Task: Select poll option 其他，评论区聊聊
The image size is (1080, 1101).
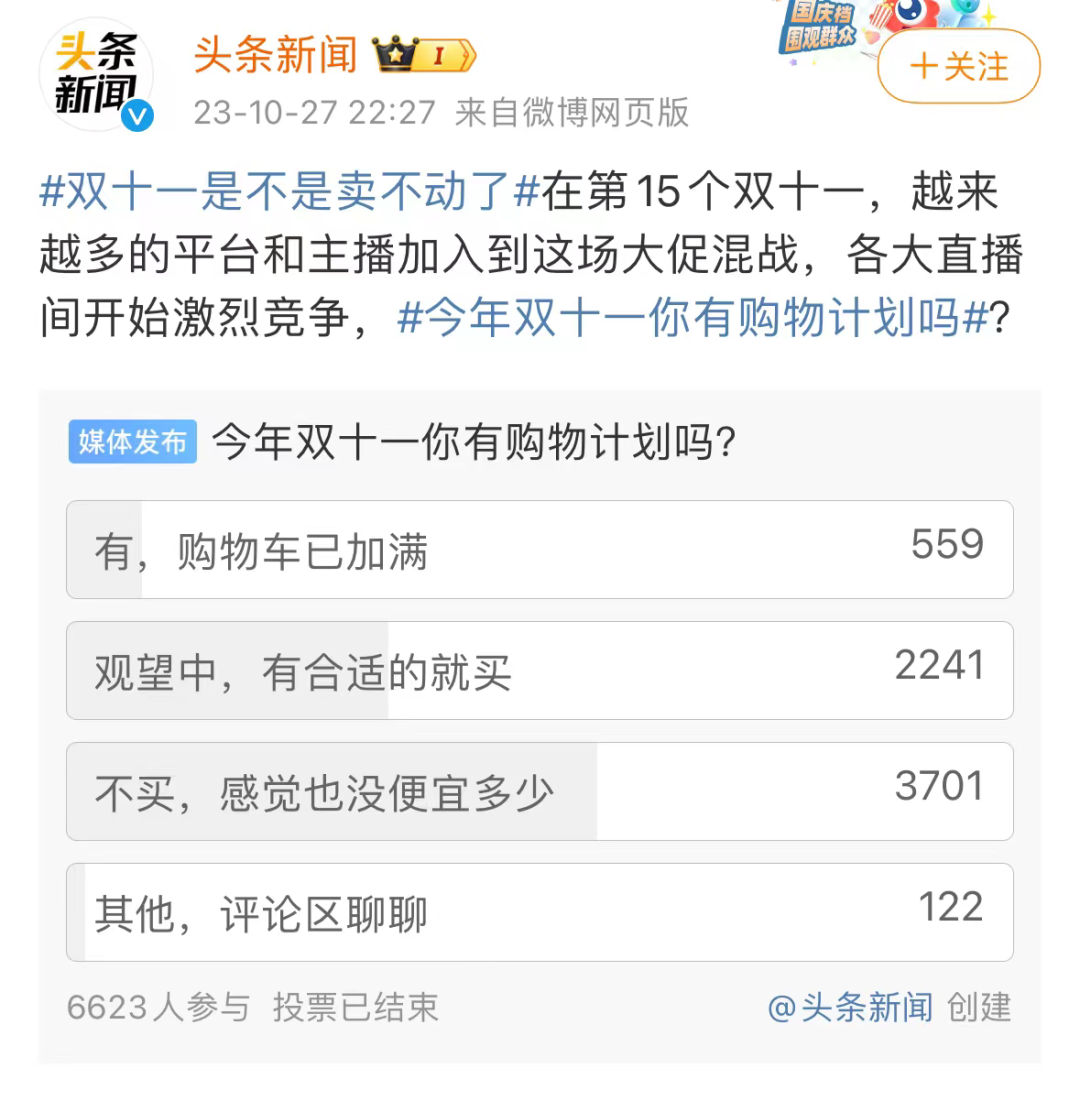Action: coord(539,913)
